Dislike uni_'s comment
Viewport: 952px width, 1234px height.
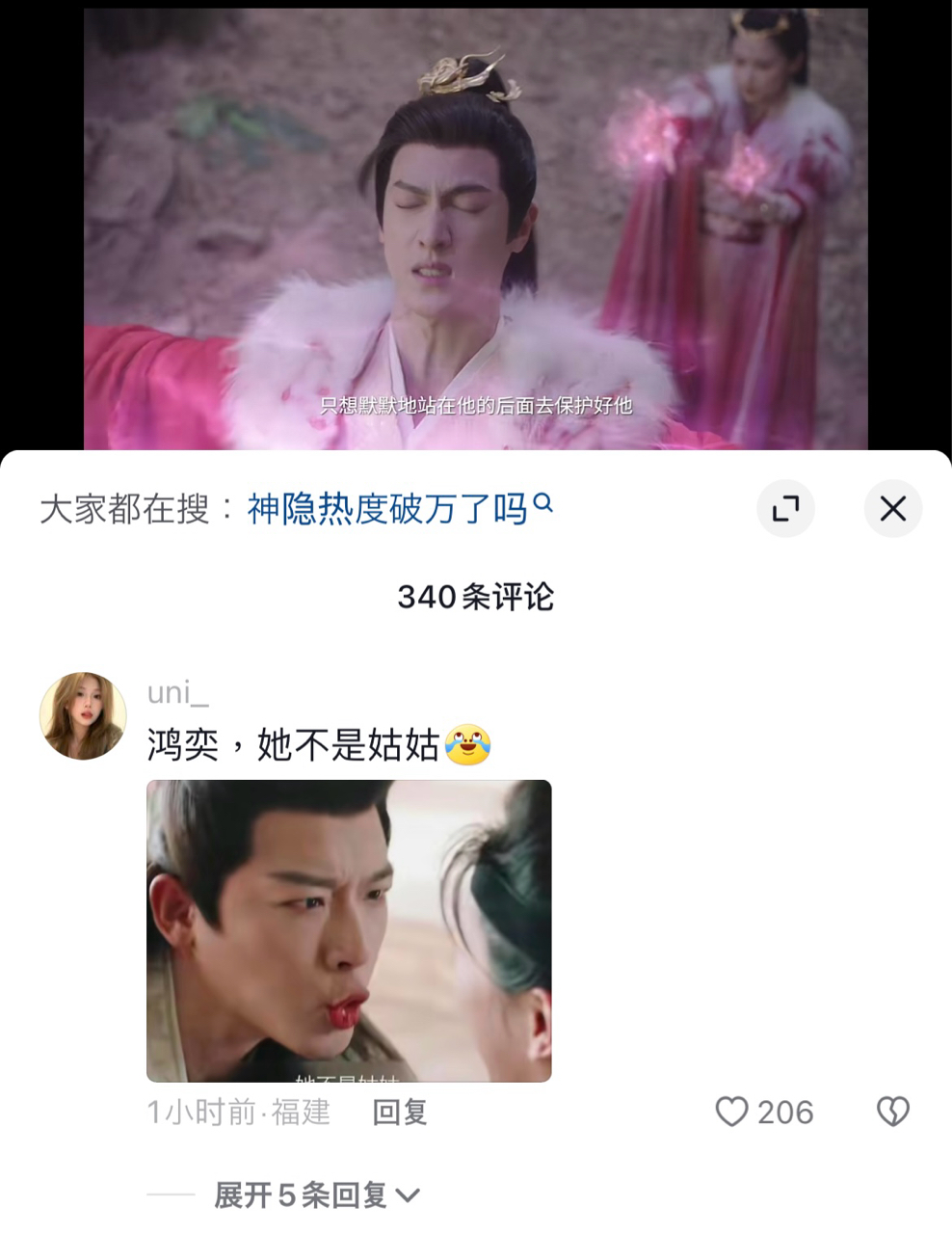(x=892, y=1113)
